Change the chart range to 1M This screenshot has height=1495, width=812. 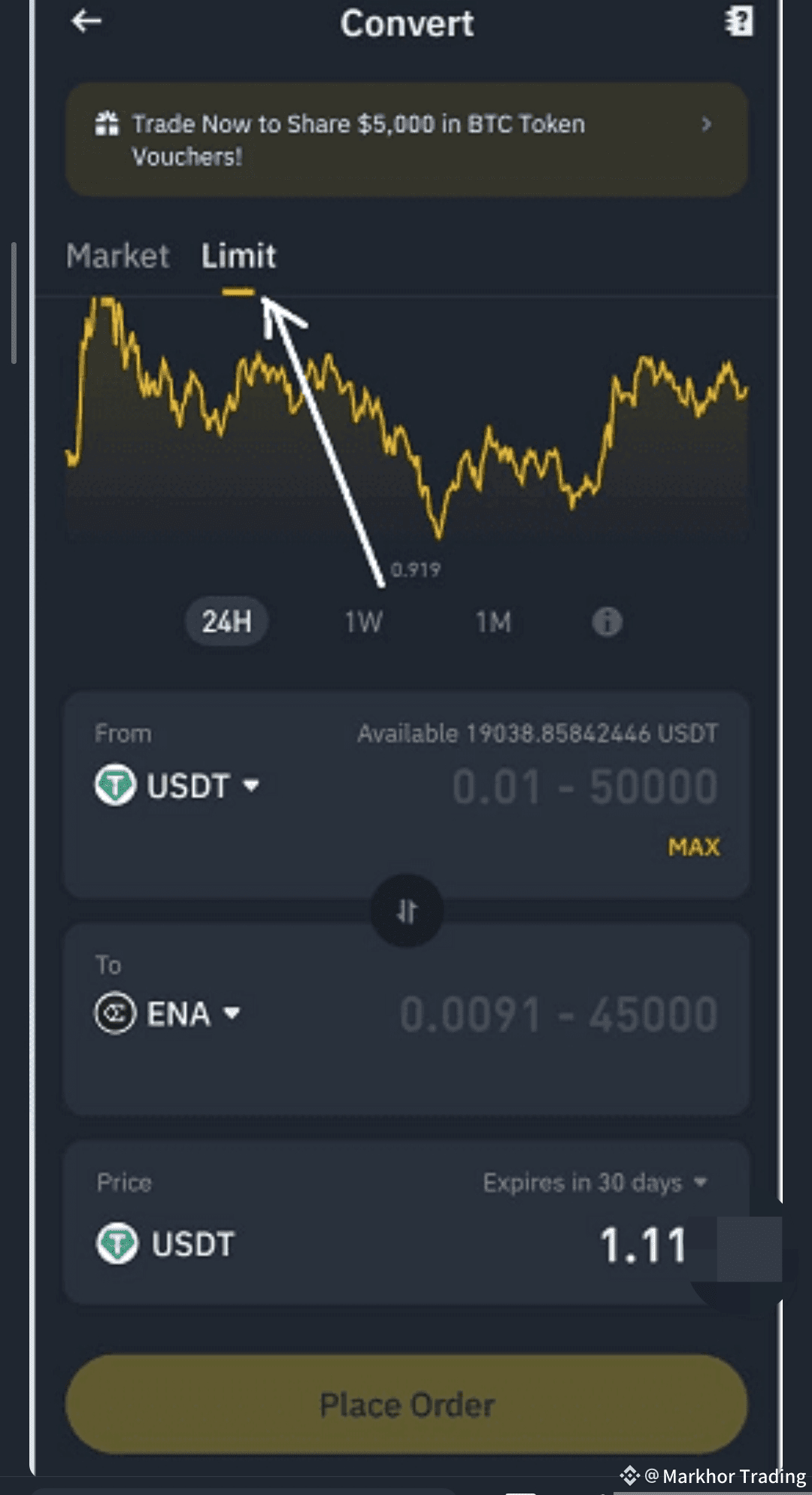(493, 622)
